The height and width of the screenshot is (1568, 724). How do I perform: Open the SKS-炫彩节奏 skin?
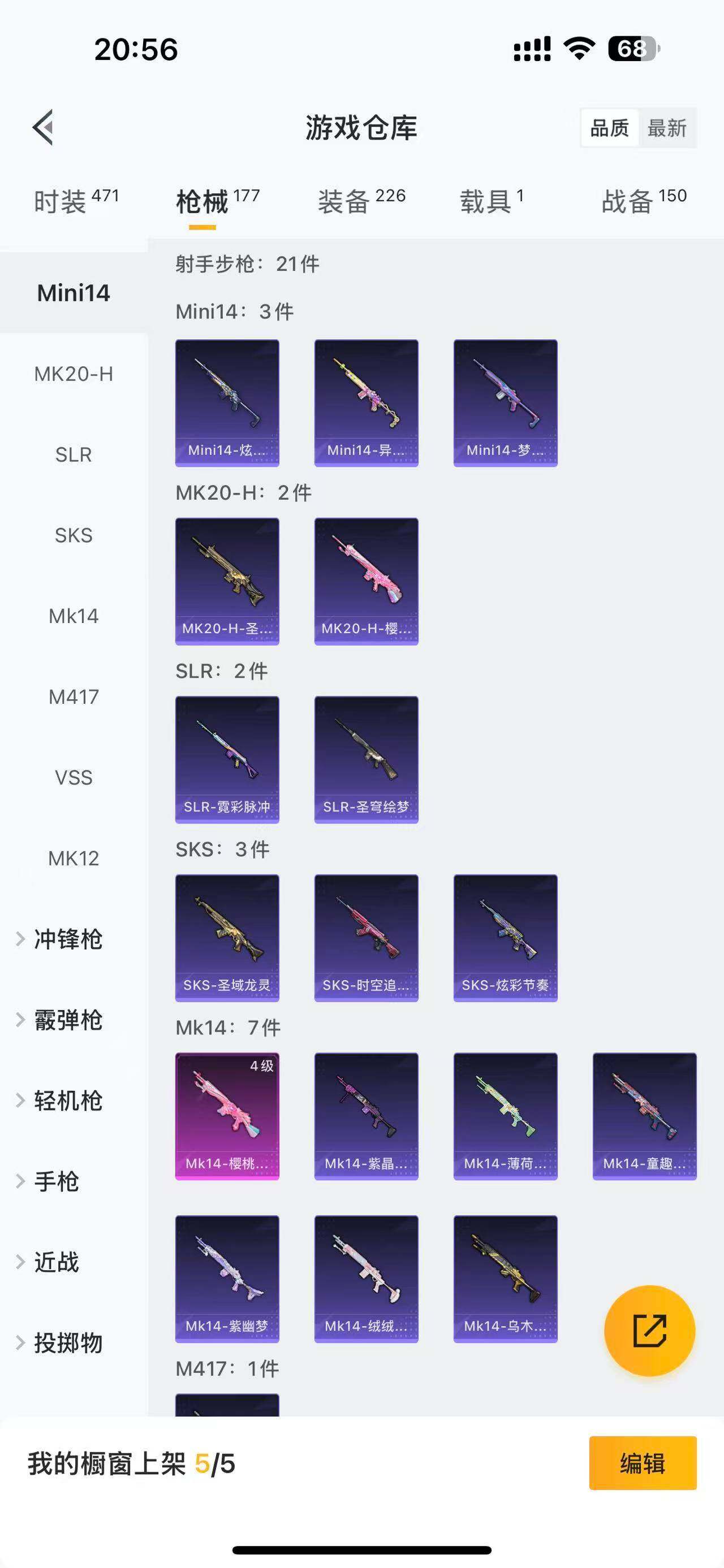tap(506, 937)
